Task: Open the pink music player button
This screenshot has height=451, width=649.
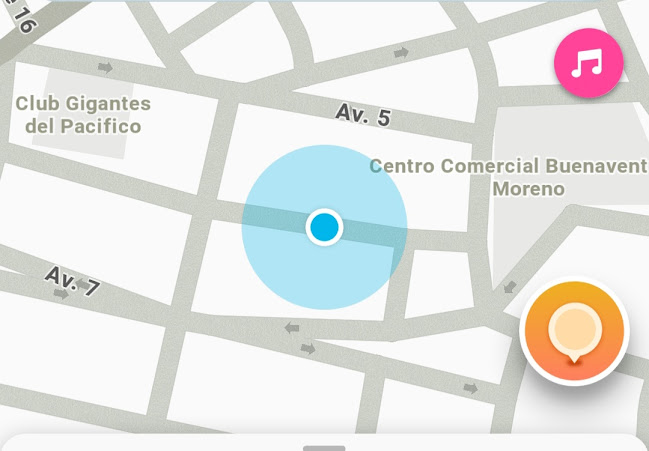Action: 589,63
